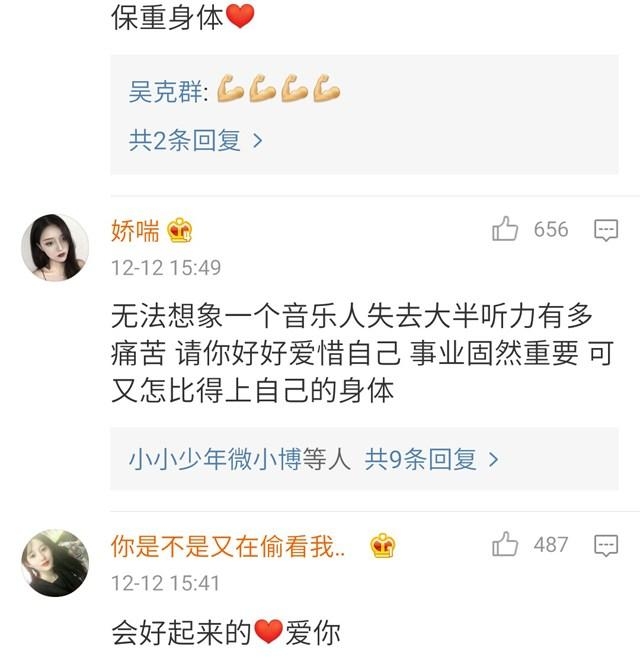Expand 共9条回复 under 娇喘's comment
This screenshot has height=664, width=640.
431,459
